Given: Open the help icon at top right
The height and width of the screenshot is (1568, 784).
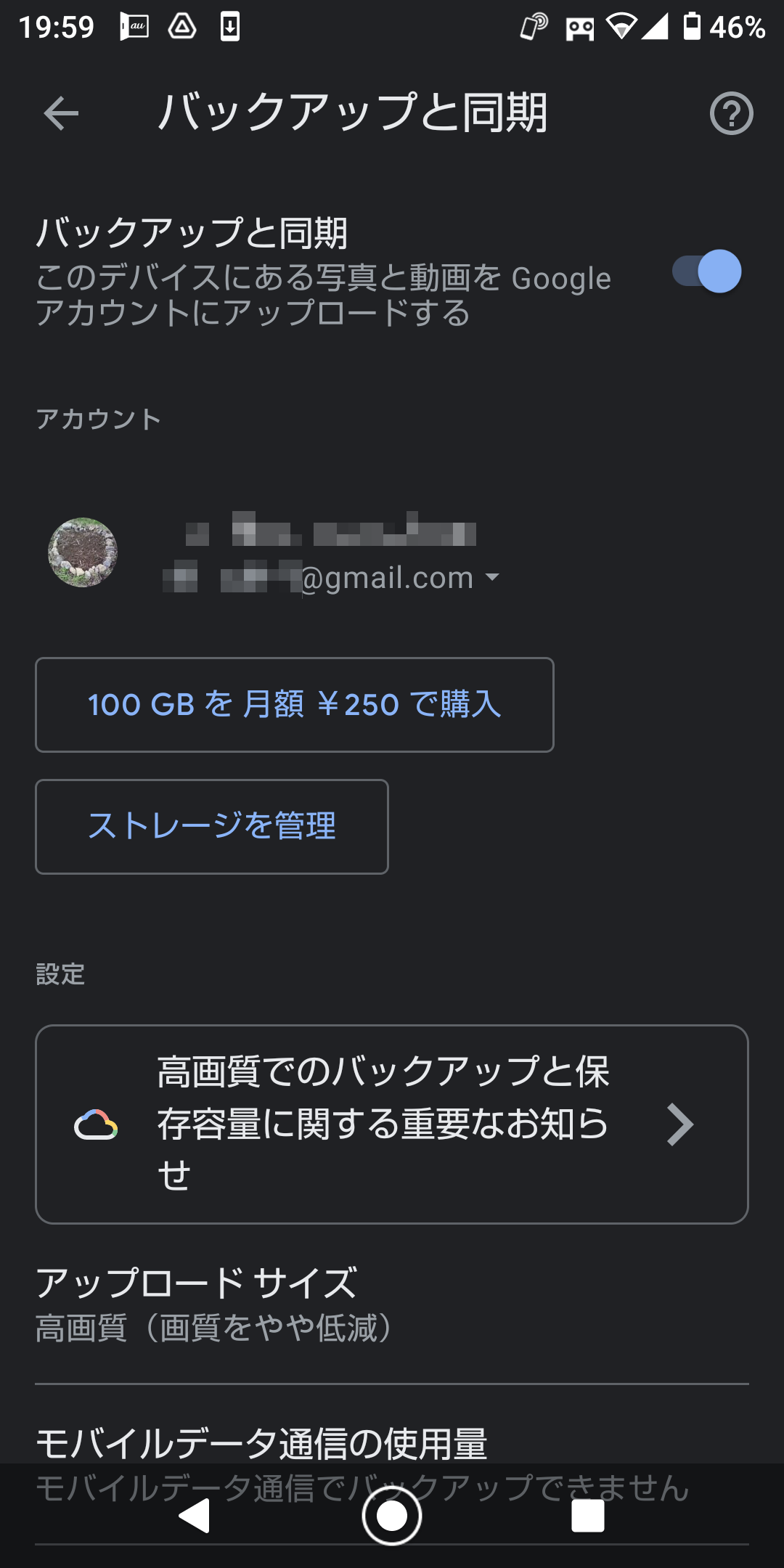Looking at the screenshot, I should point(732,113).
